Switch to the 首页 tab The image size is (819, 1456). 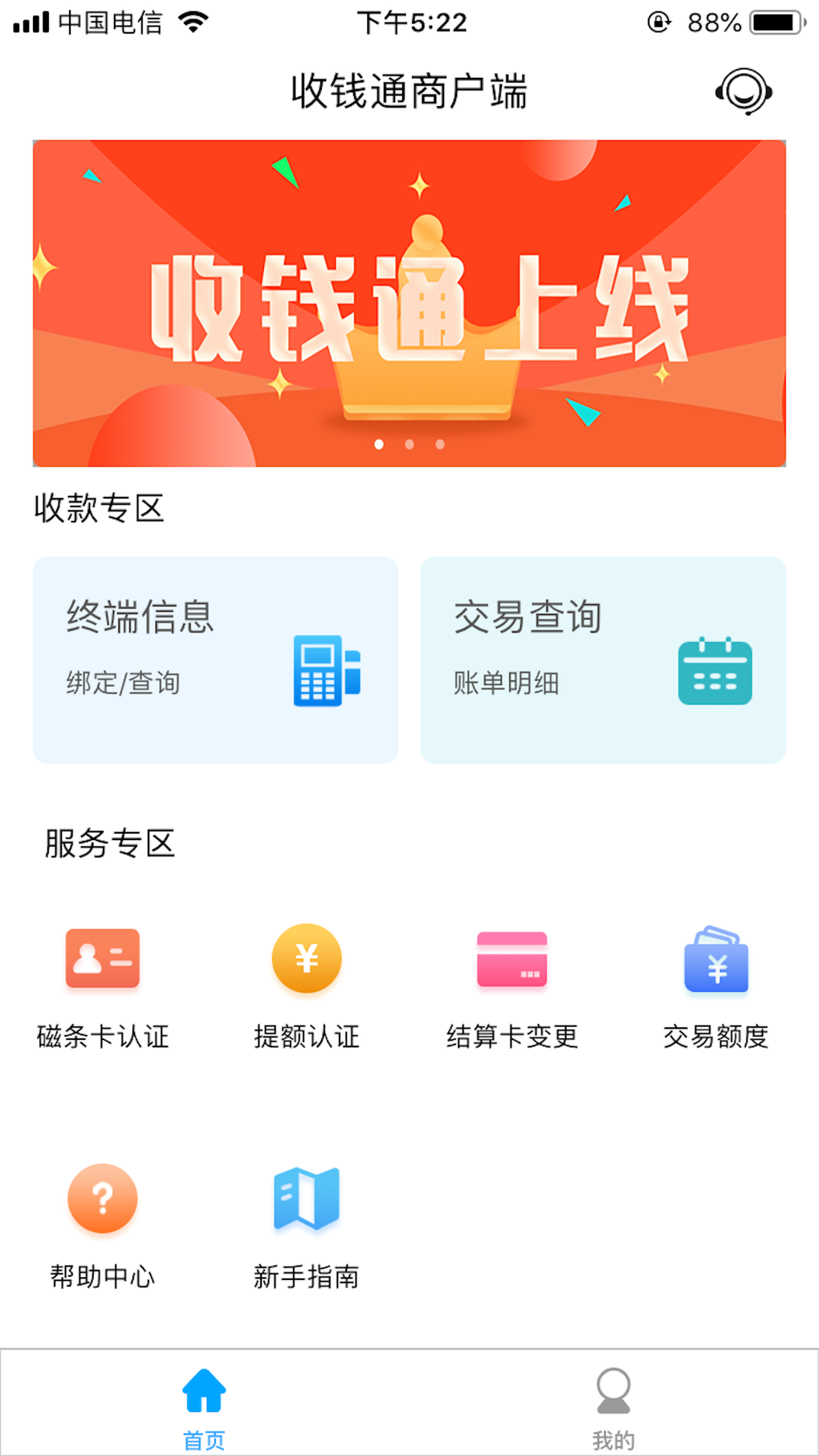tap(204, 1407)
